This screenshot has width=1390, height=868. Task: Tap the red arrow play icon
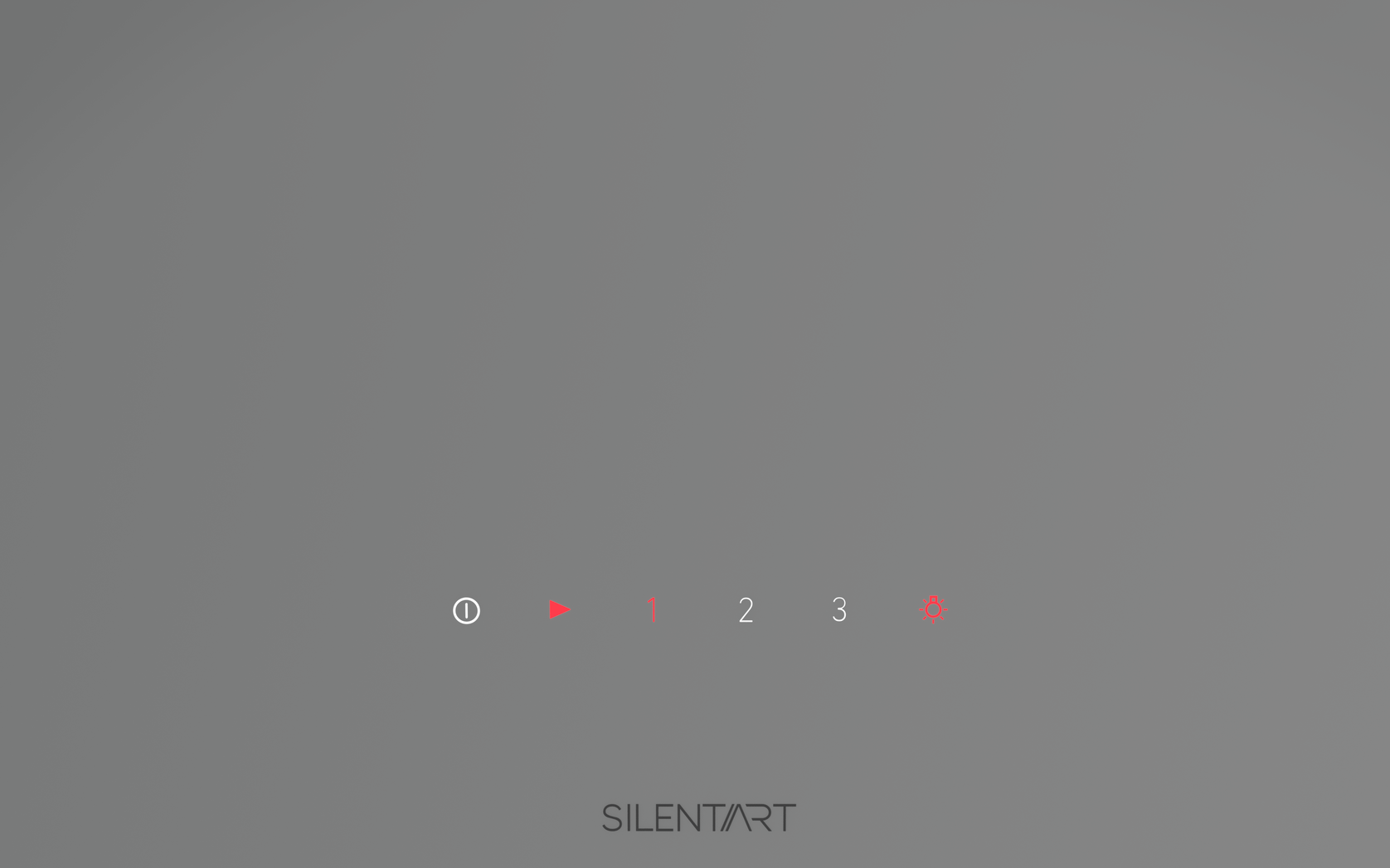(x=560, y=610)
